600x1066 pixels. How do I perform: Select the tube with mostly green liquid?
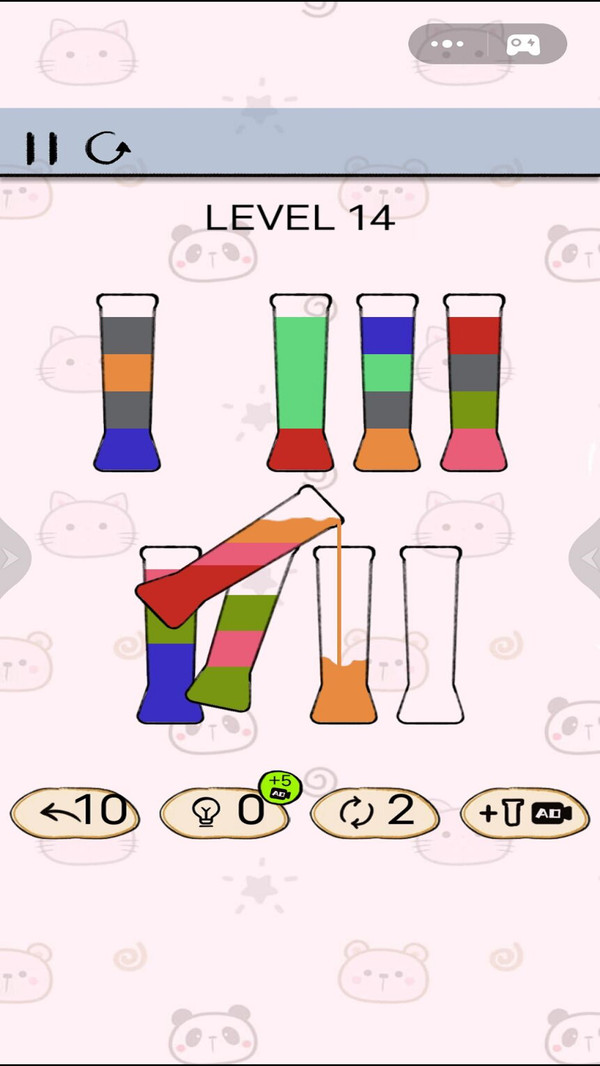click(x=300, y=385)
